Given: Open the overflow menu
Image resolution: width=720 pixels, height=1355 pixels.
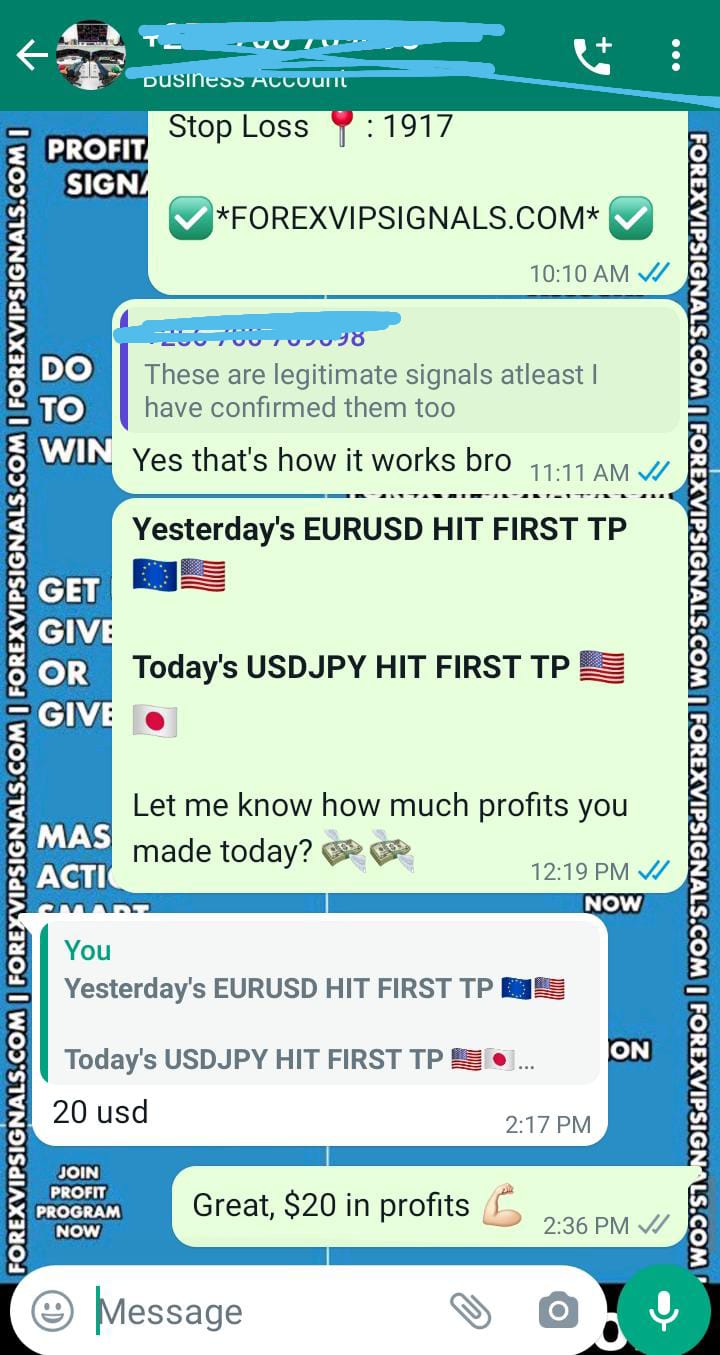Looking at the screenshot, I should point(676,56).
